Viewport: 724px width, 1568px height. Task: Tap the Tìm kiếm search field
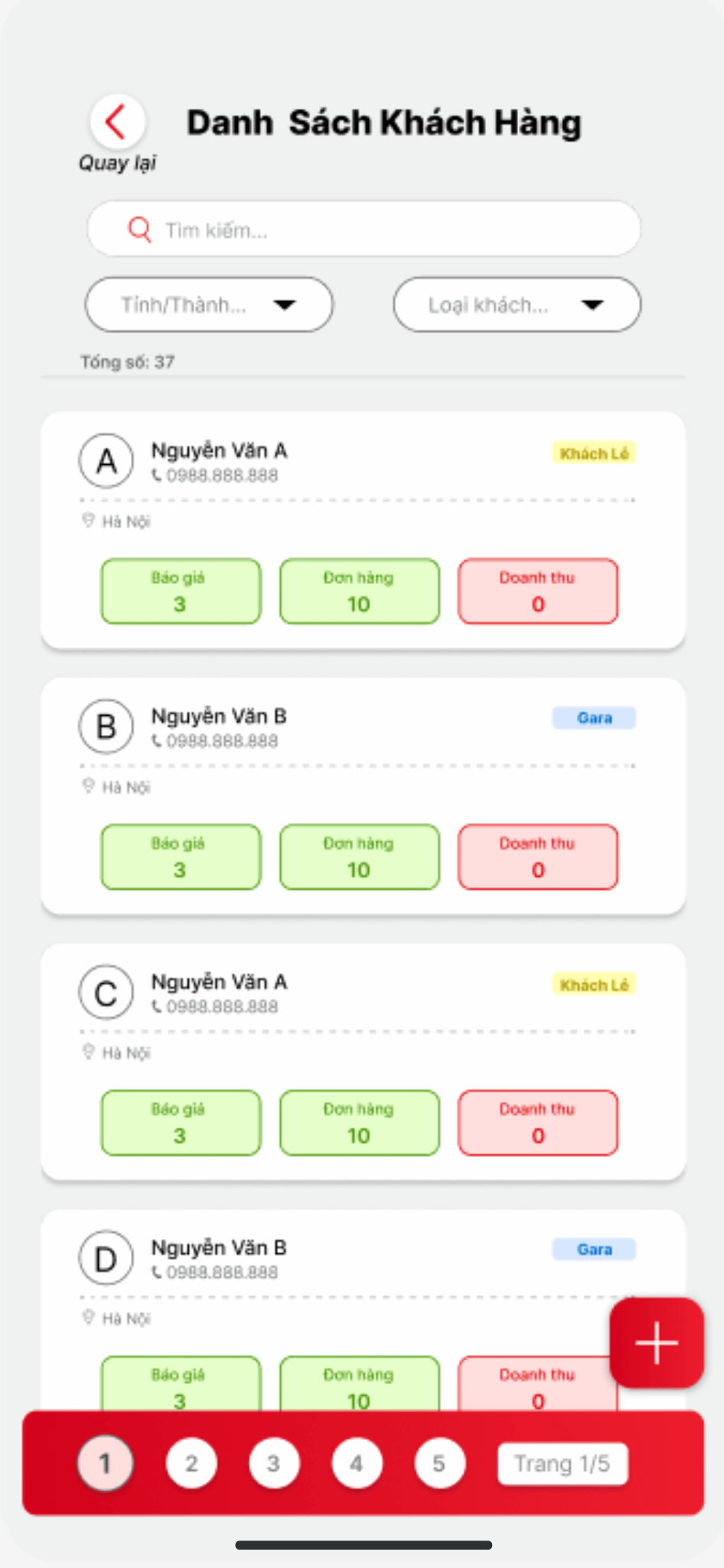point(364,229)
